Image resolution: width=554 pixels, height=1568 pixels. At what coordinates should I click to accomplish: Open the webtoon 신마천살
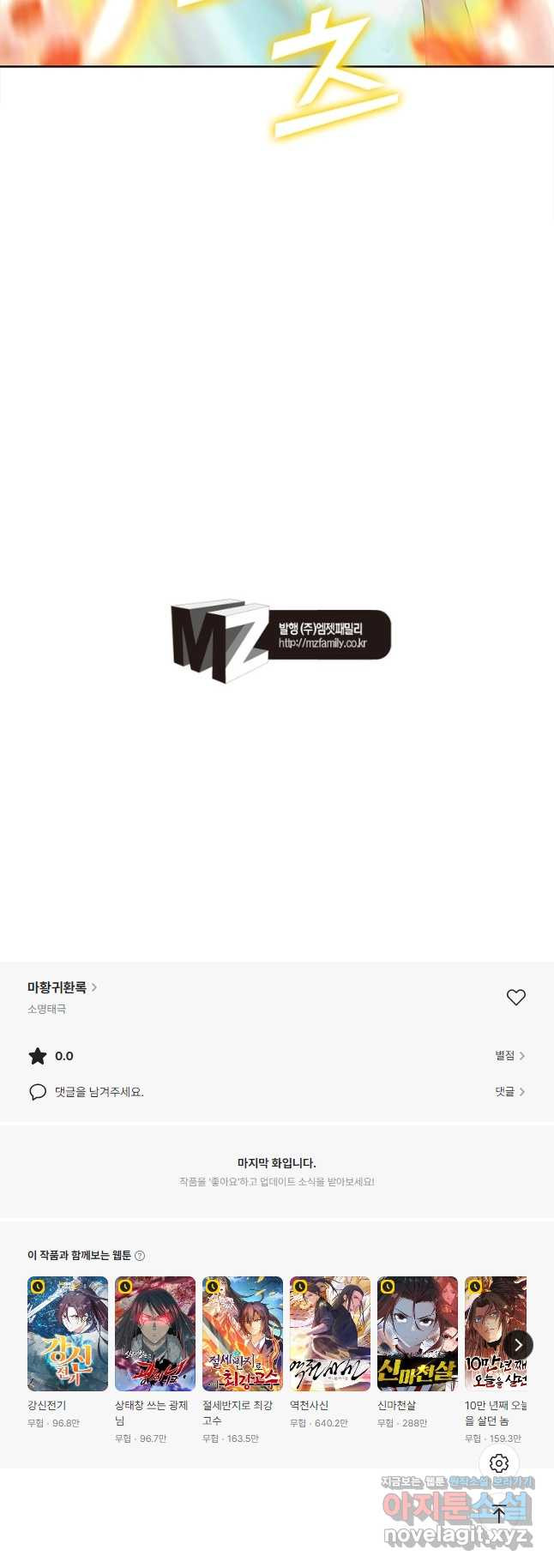point(418,1334)
